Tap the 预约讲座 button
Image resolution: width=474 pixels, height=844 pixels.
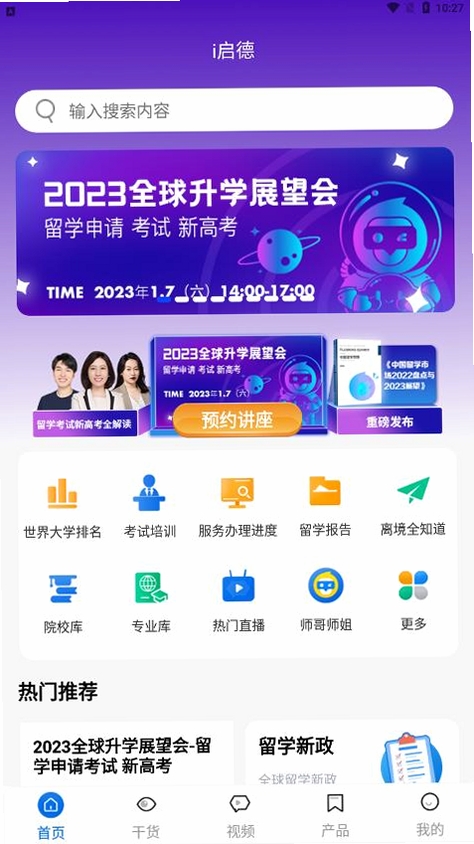click(x=237, y=420)
